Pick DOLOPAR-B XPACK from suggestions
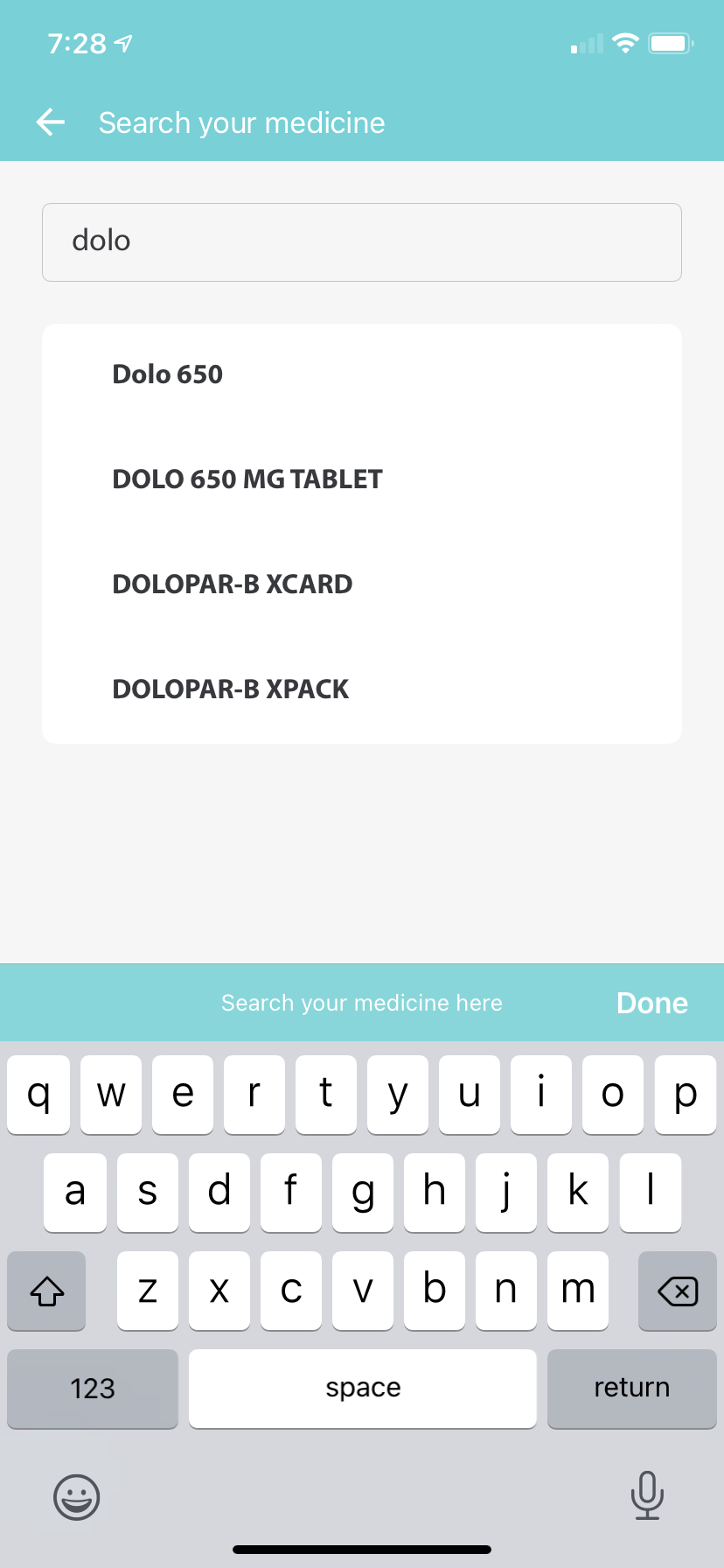Screen dimensions: 724x1568 click(x=362, y=689)
